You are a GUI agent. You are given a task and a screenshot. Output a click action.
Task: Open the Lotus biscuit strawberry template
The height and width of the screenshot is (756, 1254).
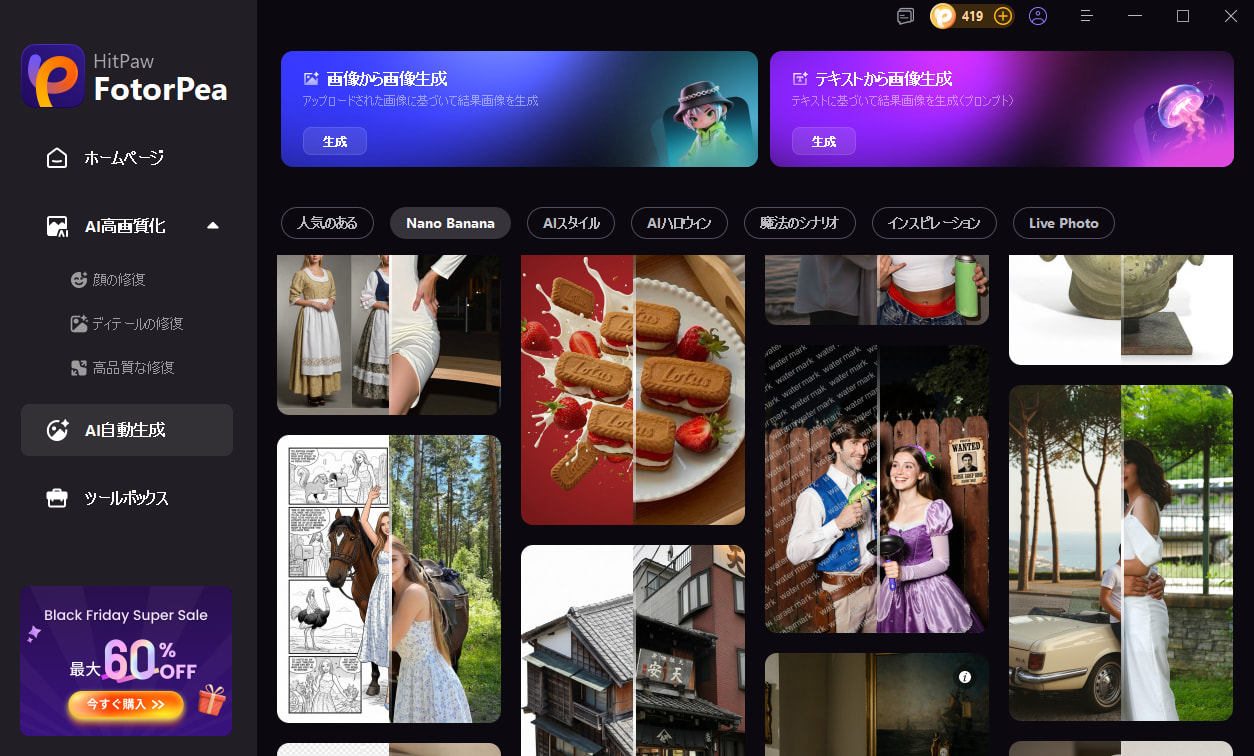633,390
